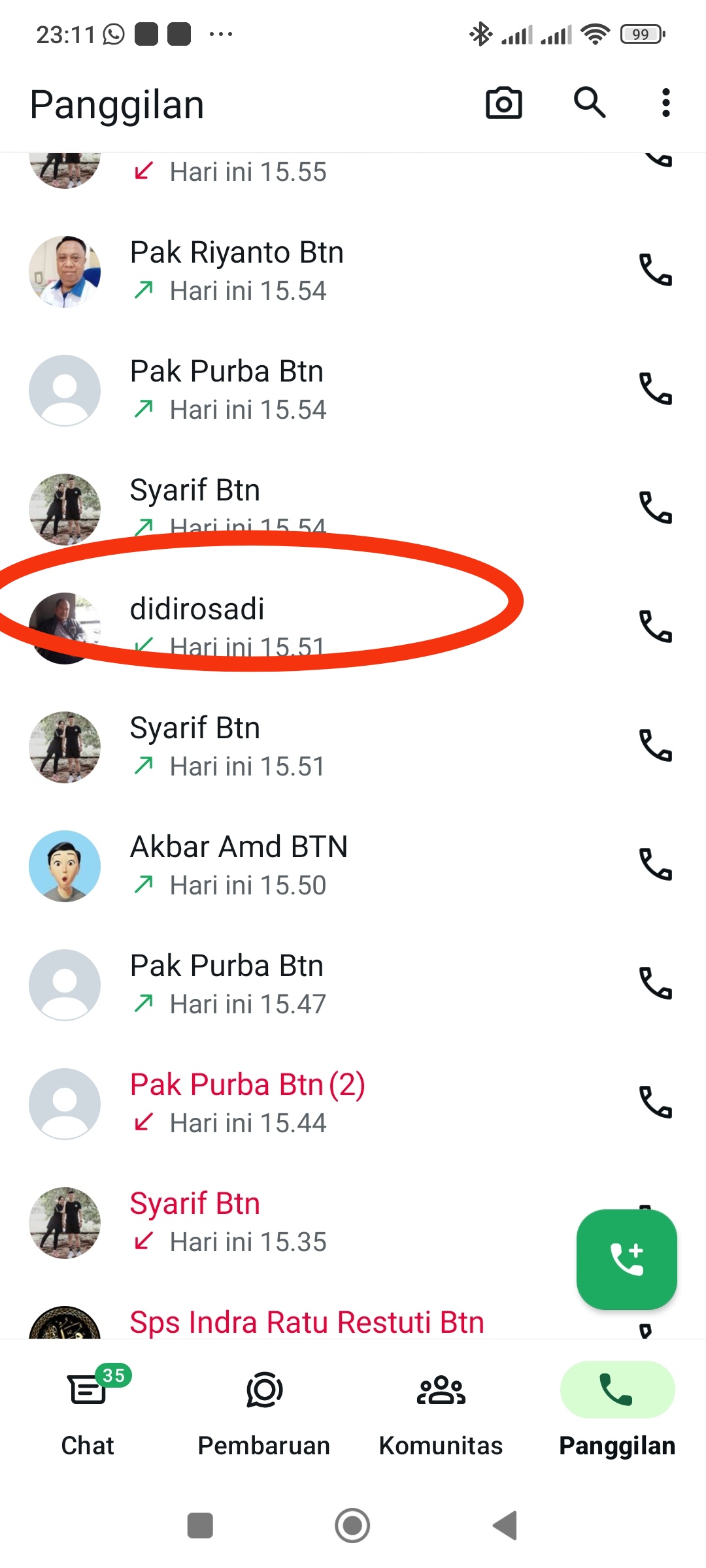Open the three-dot overflow menu
The height and width of the screenshot is (1568, 706).
(665, 103)
